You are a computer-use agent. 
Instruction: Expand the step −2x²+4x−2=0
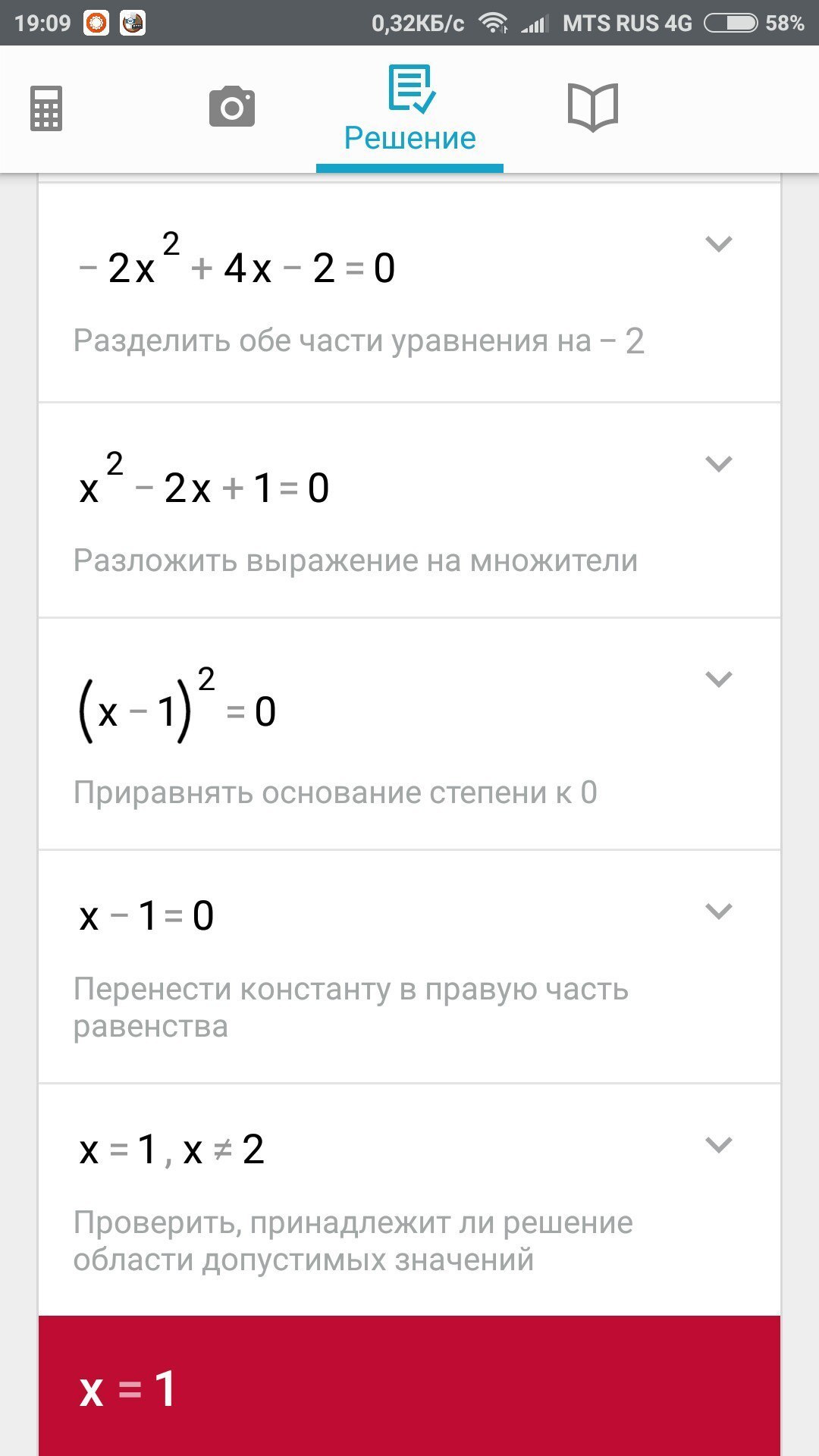pyautogui.click(x=718, y=244)
